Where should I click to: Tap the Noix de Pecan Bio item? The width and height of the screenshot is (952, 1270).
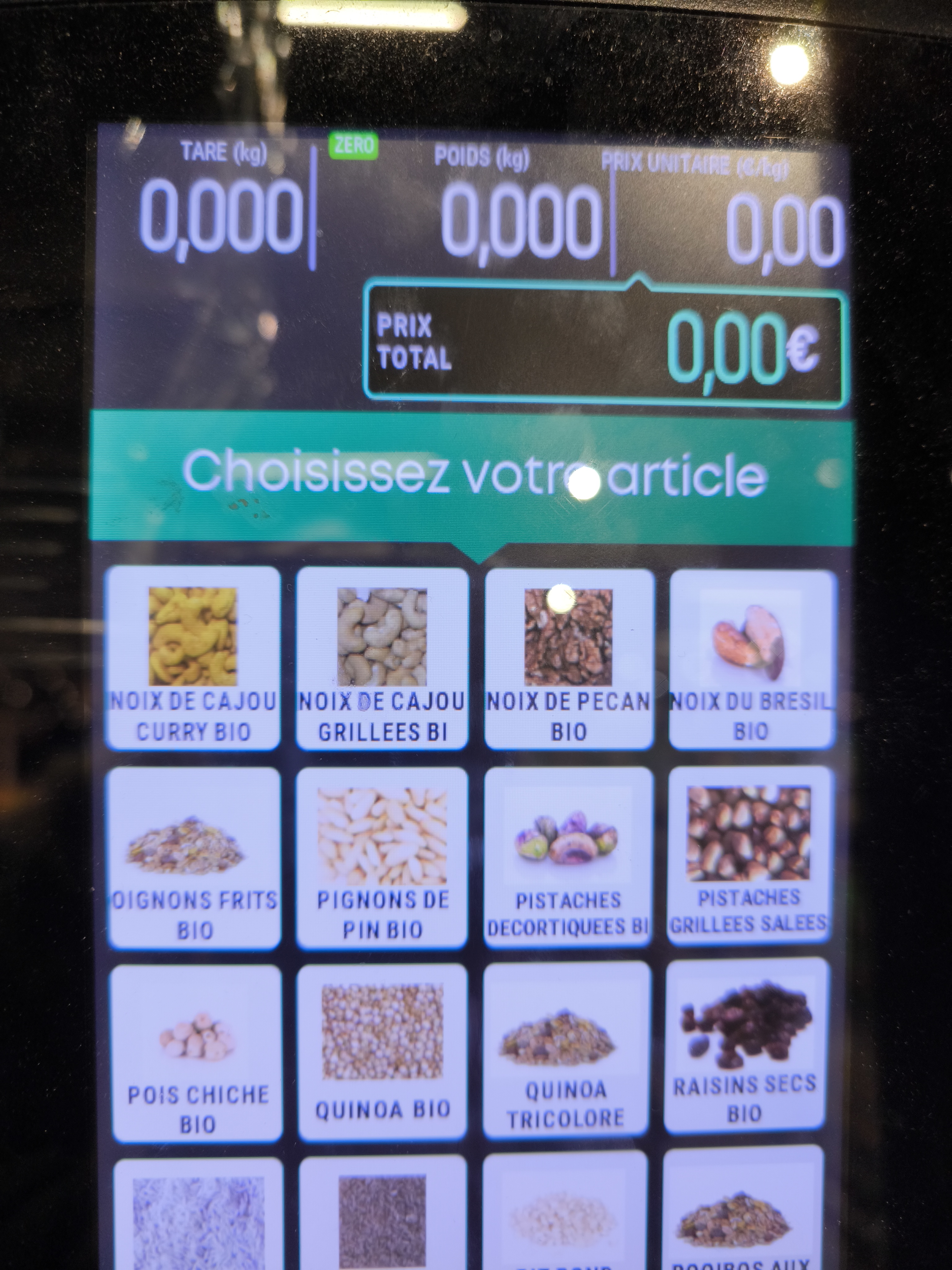tap(569, 659)
